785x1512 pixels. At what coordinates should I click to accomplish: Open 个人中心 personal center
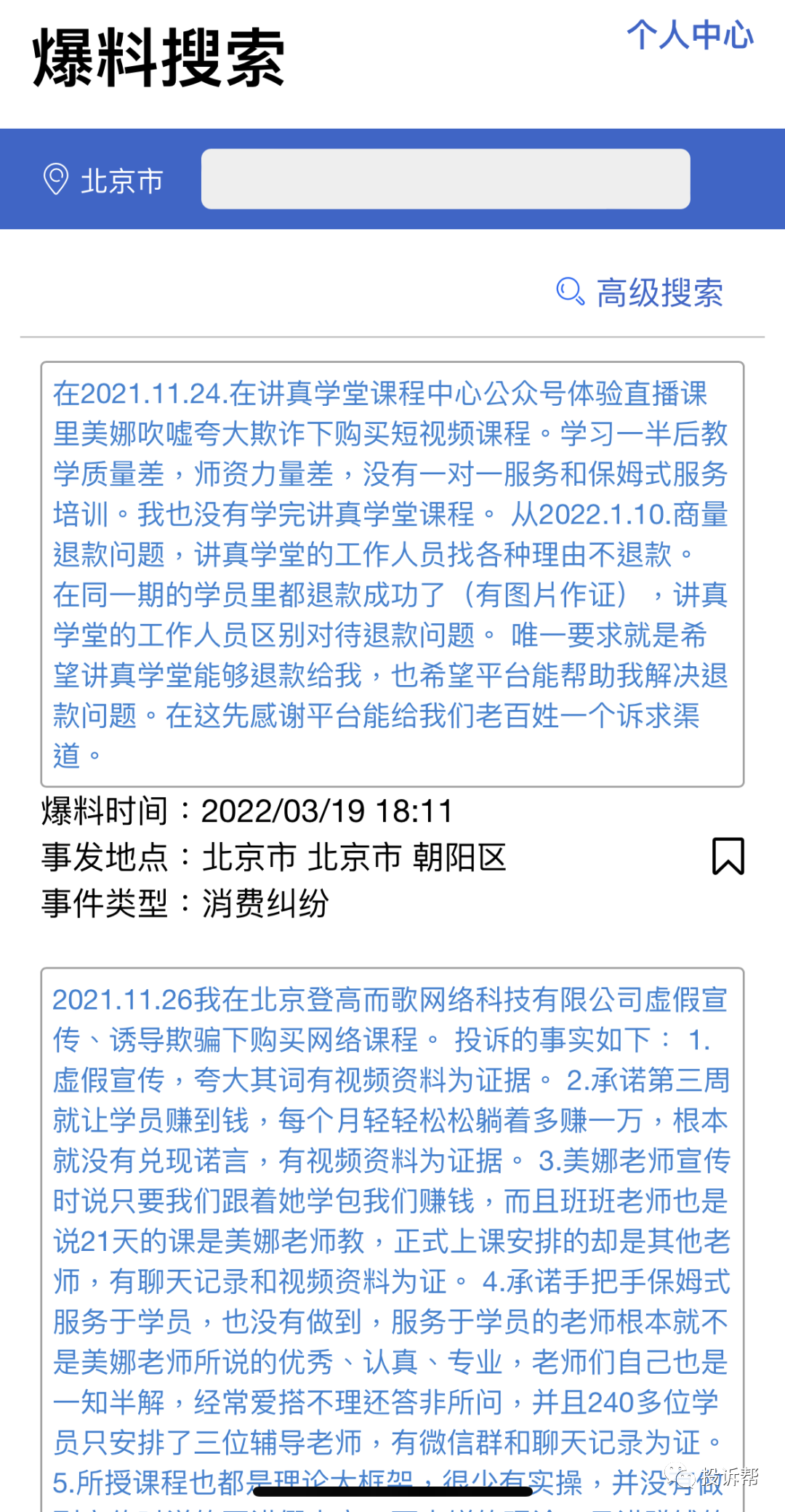(x=690, y=35)
